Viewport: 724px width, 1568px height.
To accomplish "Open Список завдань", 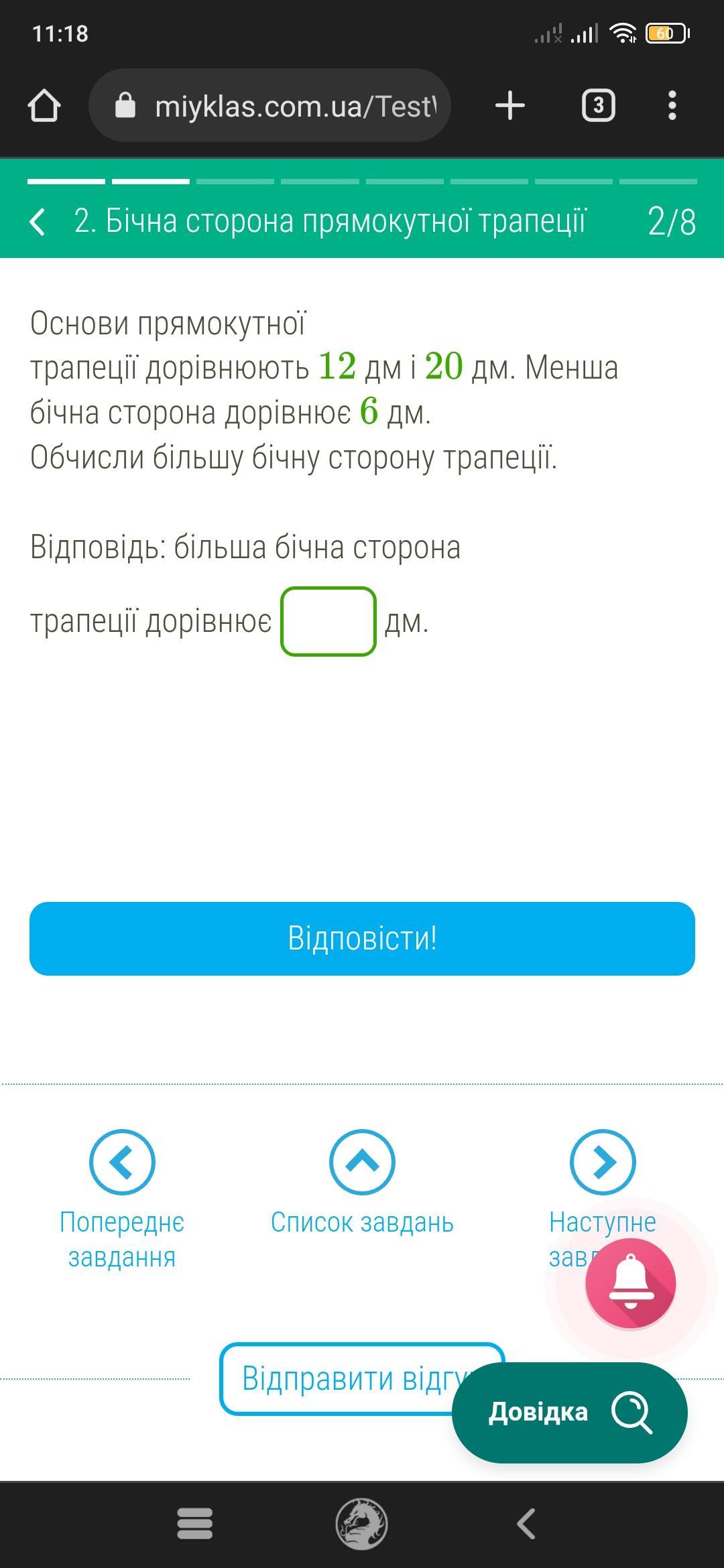I will tap(362, 1163).
